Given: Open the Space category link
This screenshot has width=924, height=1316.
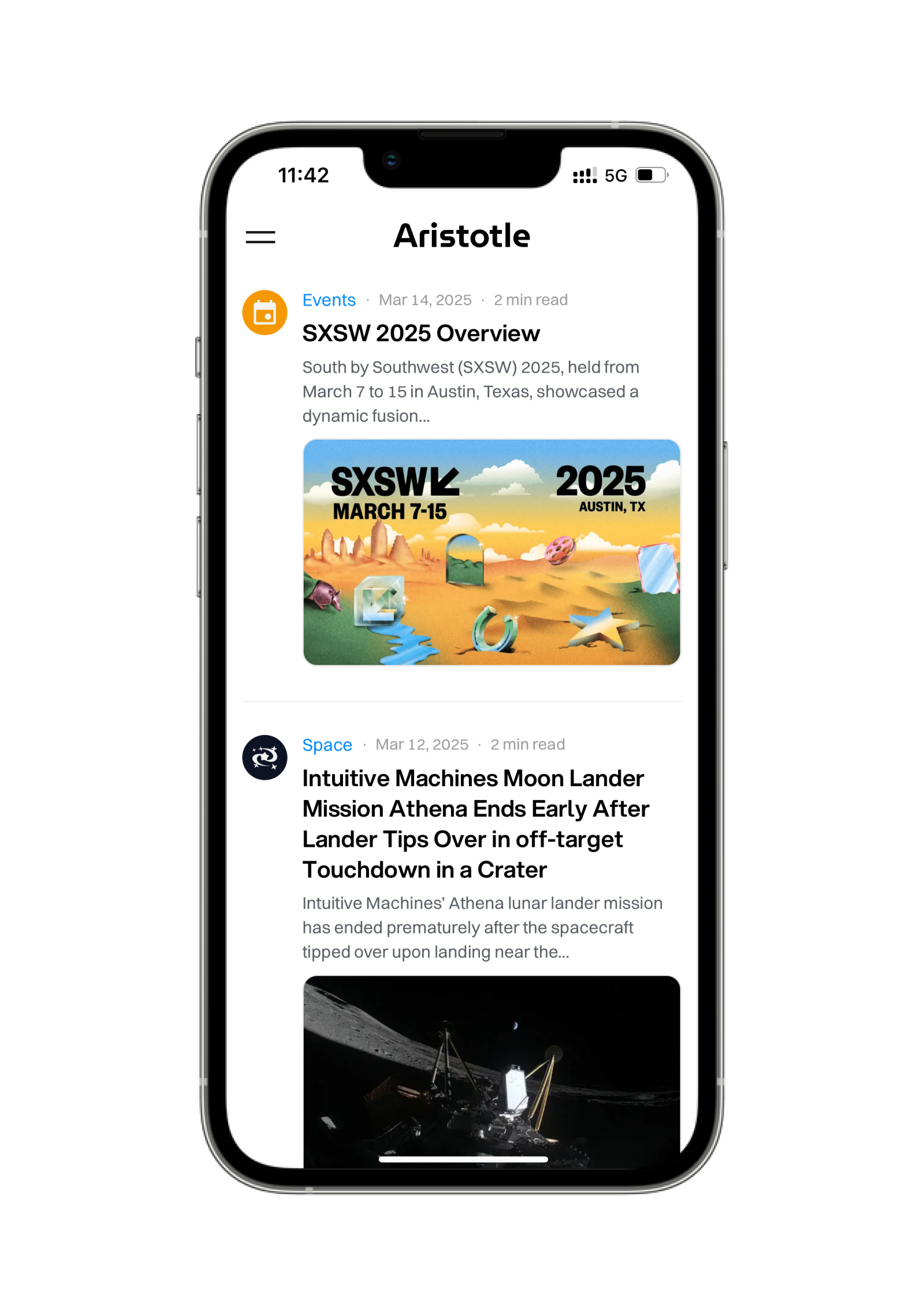Looking at the screenshot, I should (327, 745).
